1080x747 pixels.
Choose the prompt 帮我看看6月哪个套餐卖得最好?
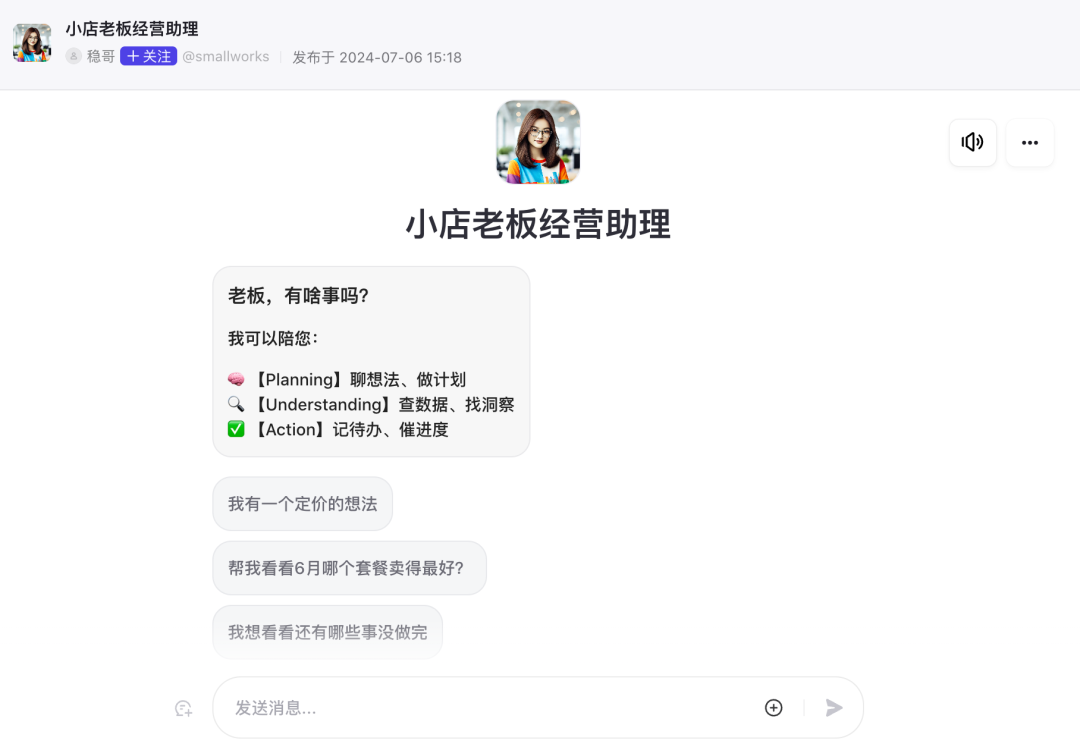tap(348, 568)
